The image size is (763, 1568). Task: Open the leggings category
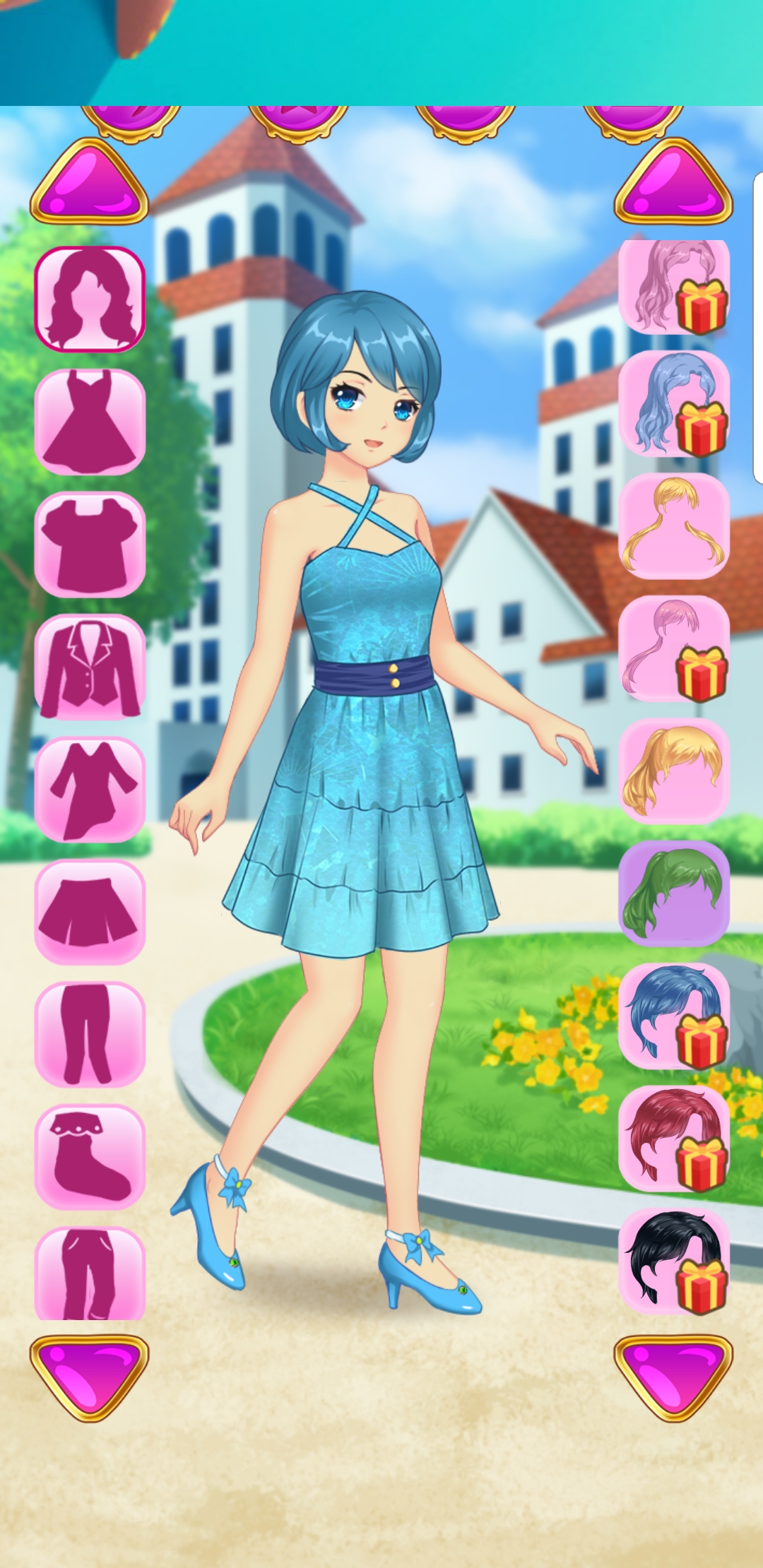90,1035
